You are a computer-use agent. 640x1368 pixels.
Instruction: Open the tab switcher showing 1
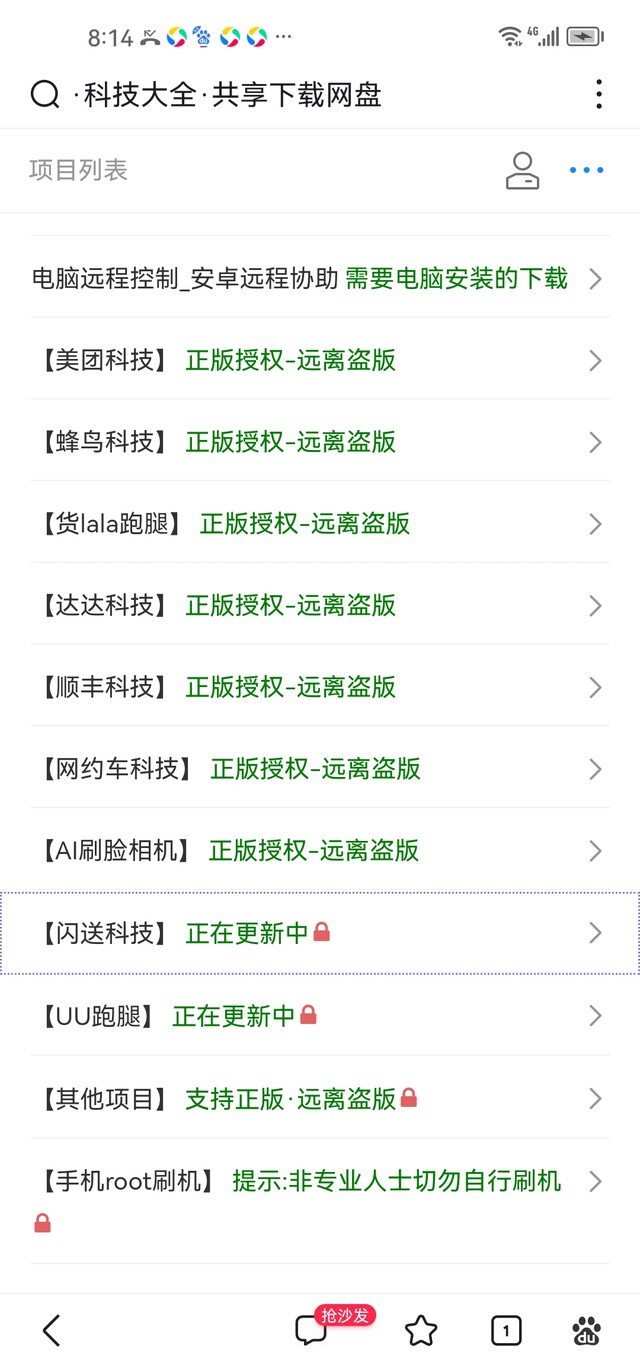[506, 1330]
